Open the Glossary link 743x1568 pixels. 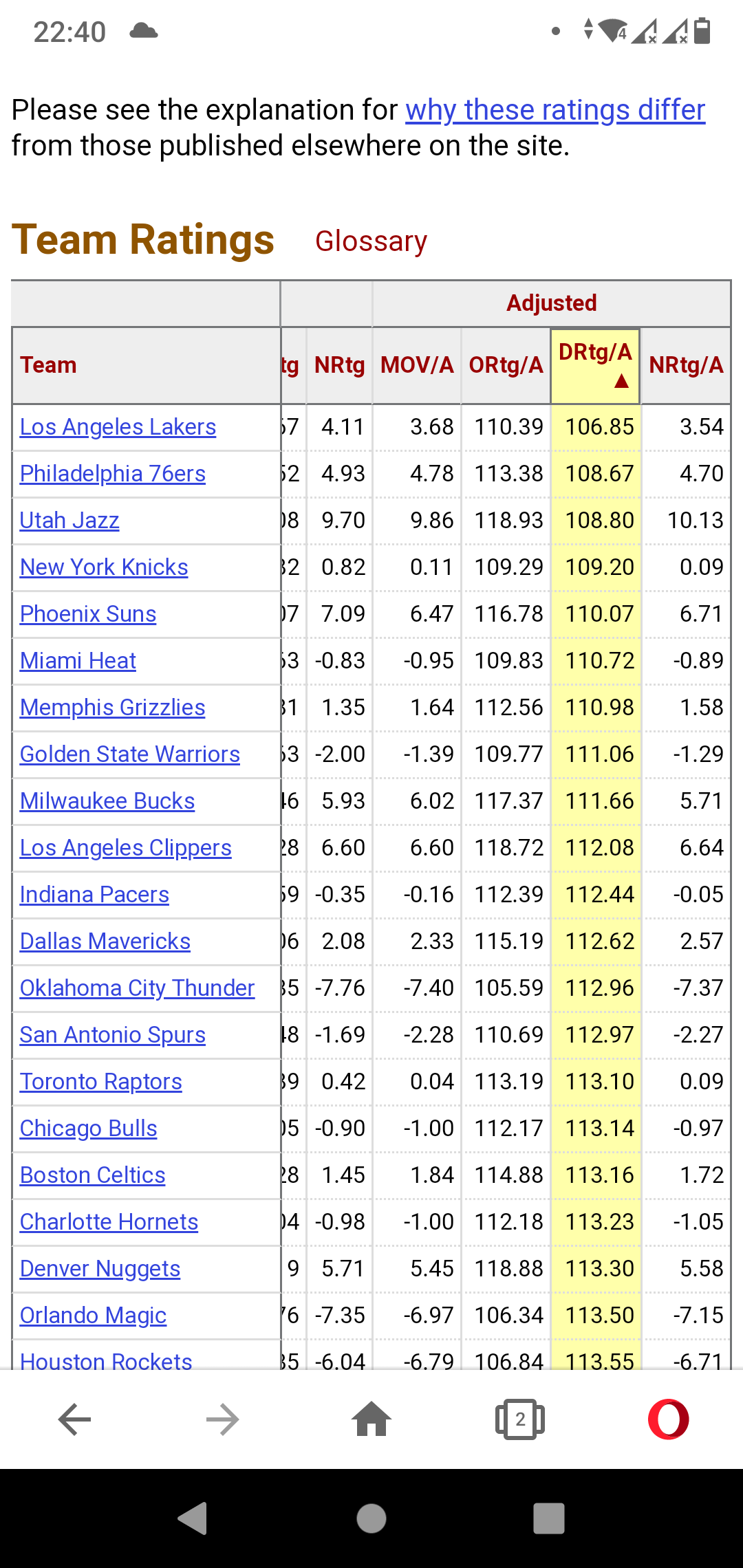pyautogui.click(x=371, y=241)
